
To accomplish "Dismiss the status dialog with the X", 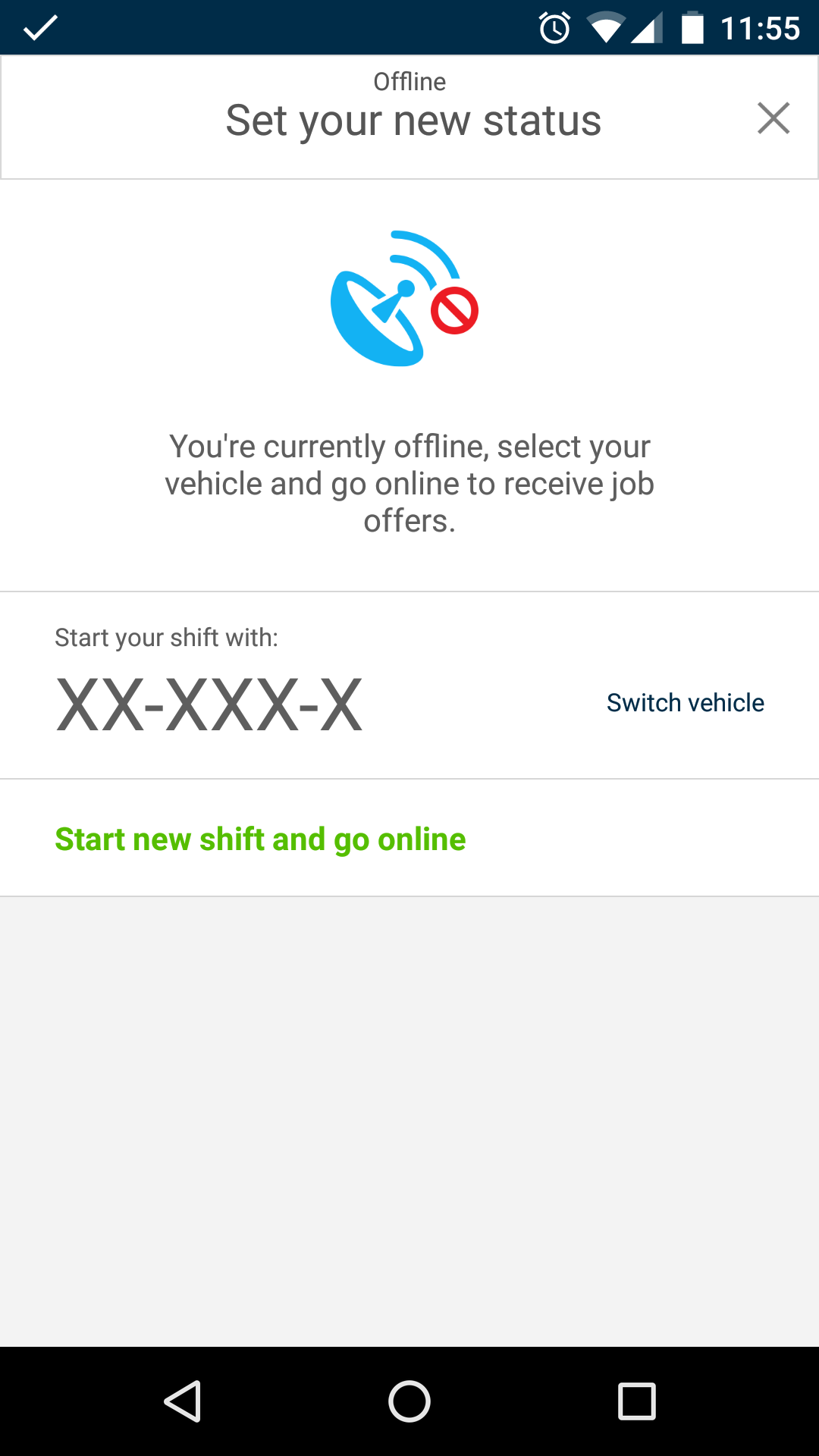I will tap(773, 118).
